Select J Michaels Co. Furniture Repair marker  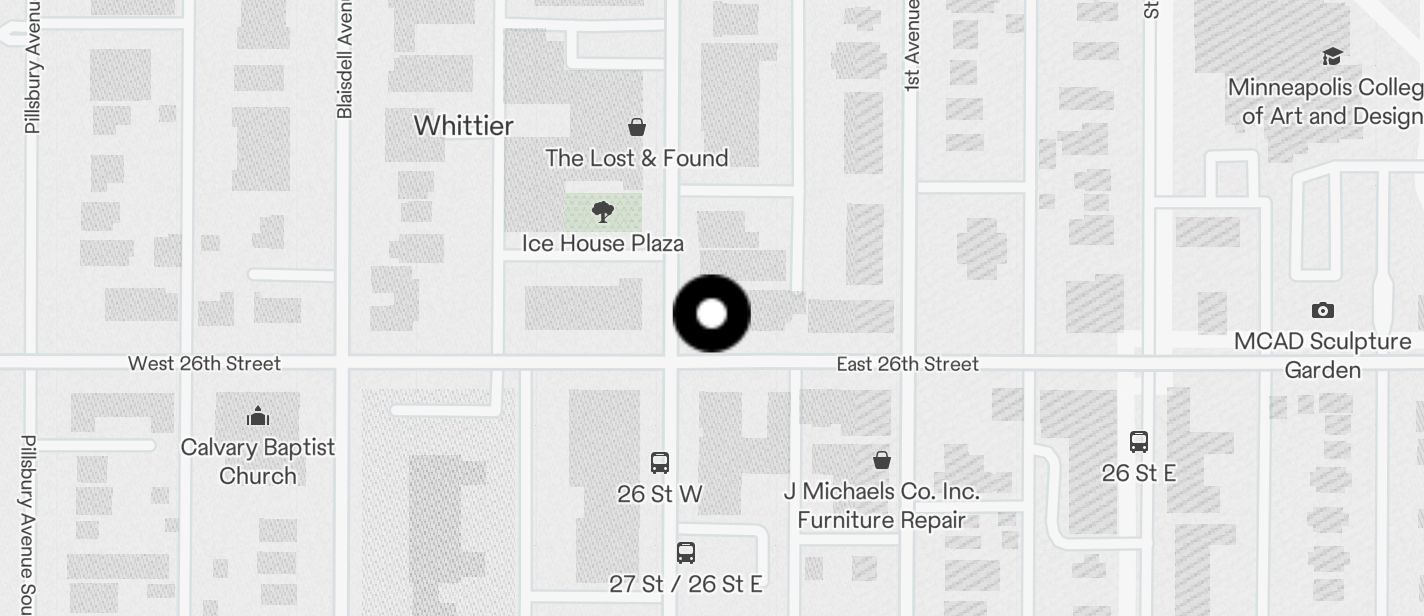882,460
